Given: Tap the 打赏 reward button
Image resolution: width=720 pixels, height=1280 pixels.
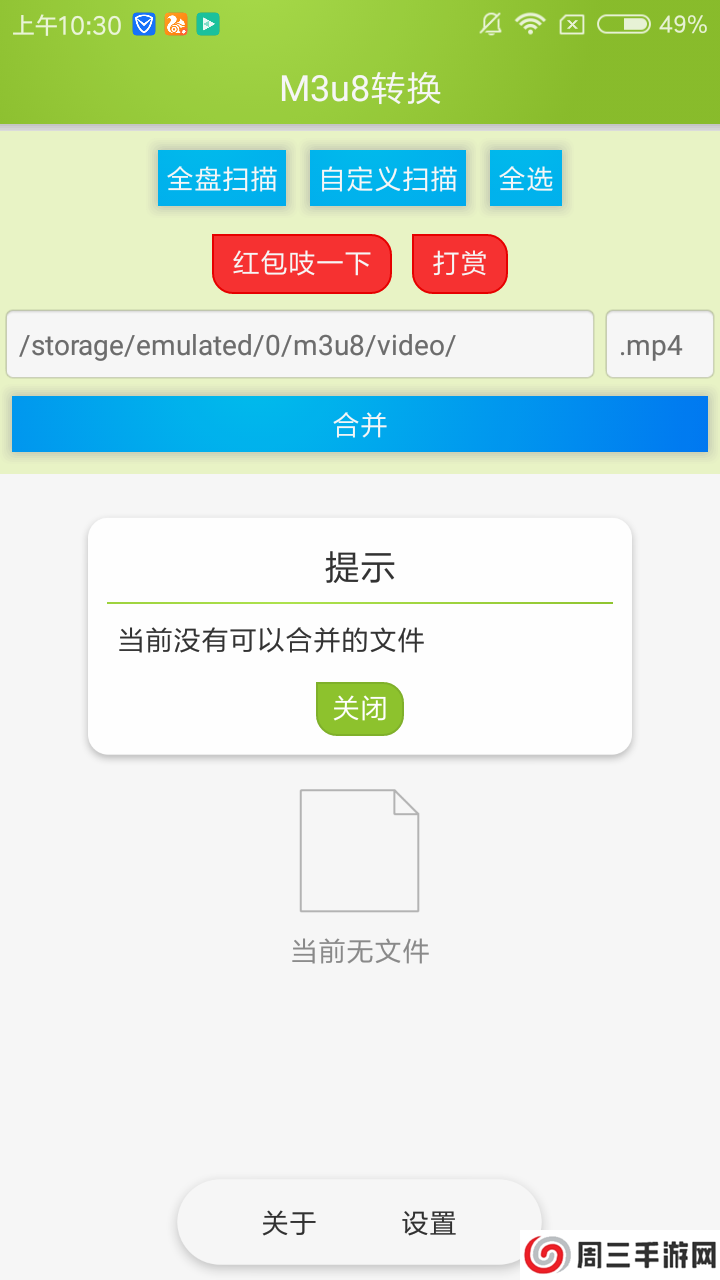Looking at the screenshot, I should (459, 263).
